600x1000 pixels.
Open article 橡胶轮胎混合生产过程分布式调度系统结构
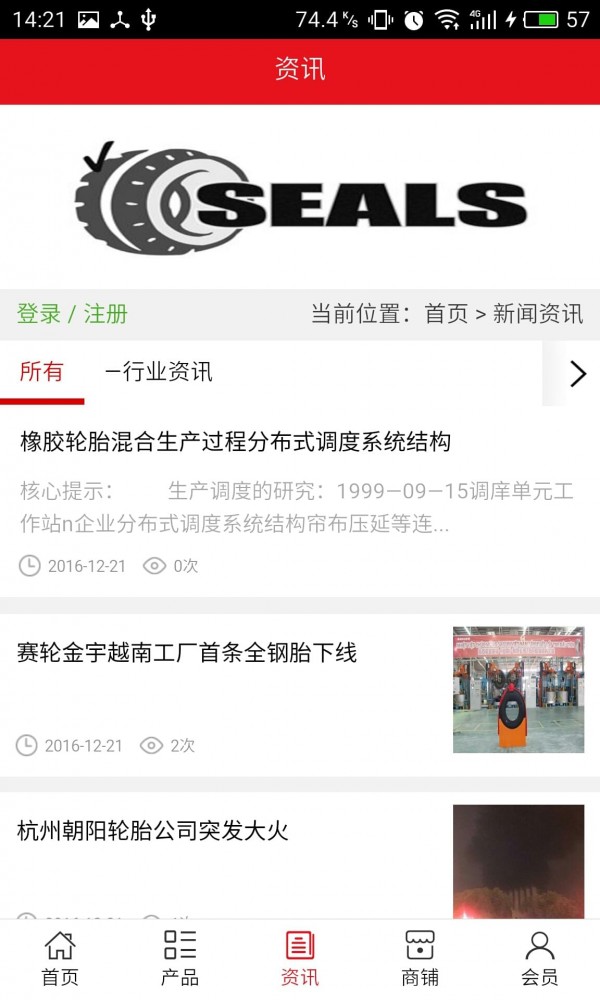(x=235, y=441)
